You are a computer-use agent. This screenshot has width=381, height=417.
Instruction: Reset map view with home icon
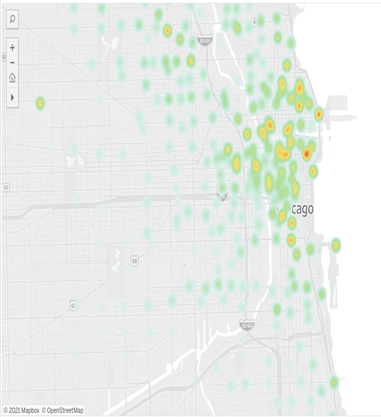pyautogui.click(x=12, y=78)
